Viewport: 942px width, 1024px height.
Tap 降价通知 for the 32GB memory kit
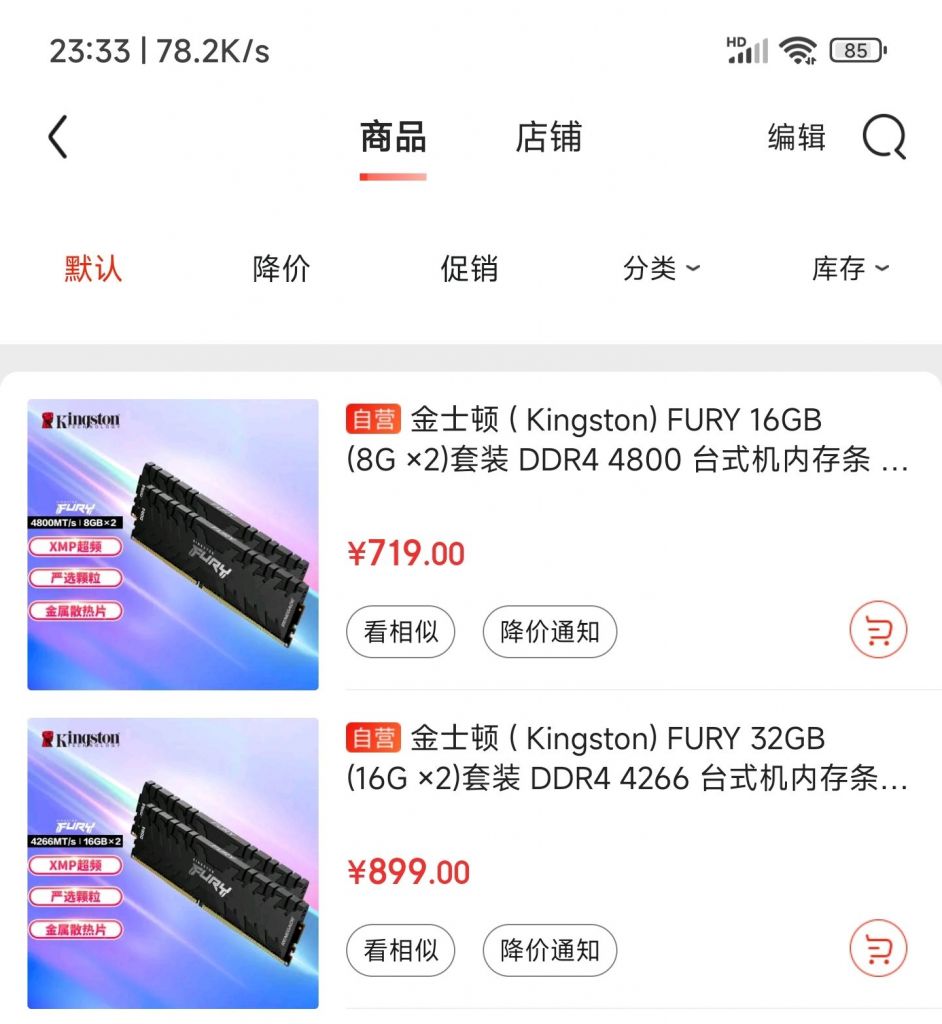click(x=549, y=951)
